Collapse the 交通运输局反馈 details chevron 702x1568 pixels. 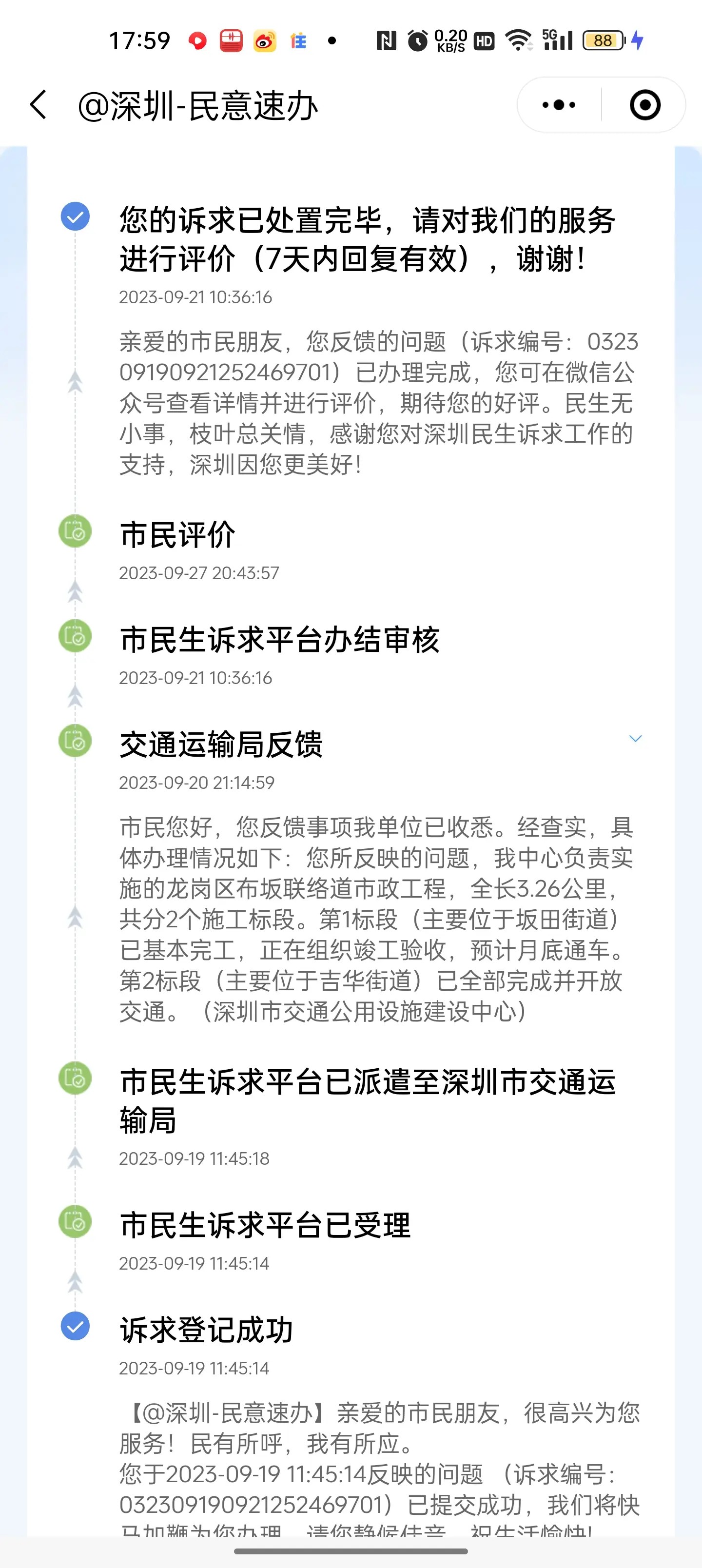(x=635, y=739)
